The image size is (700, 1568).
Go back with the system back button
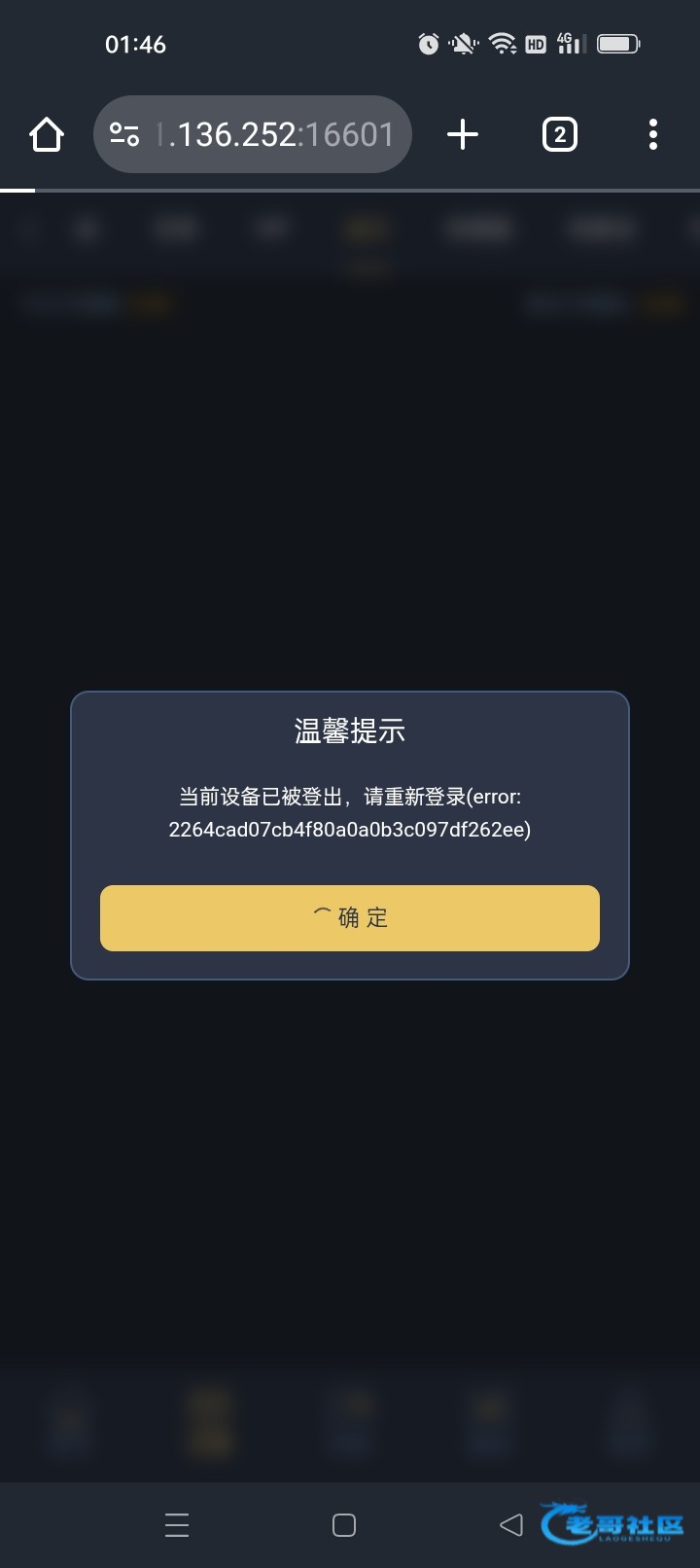click(511, 1524)
